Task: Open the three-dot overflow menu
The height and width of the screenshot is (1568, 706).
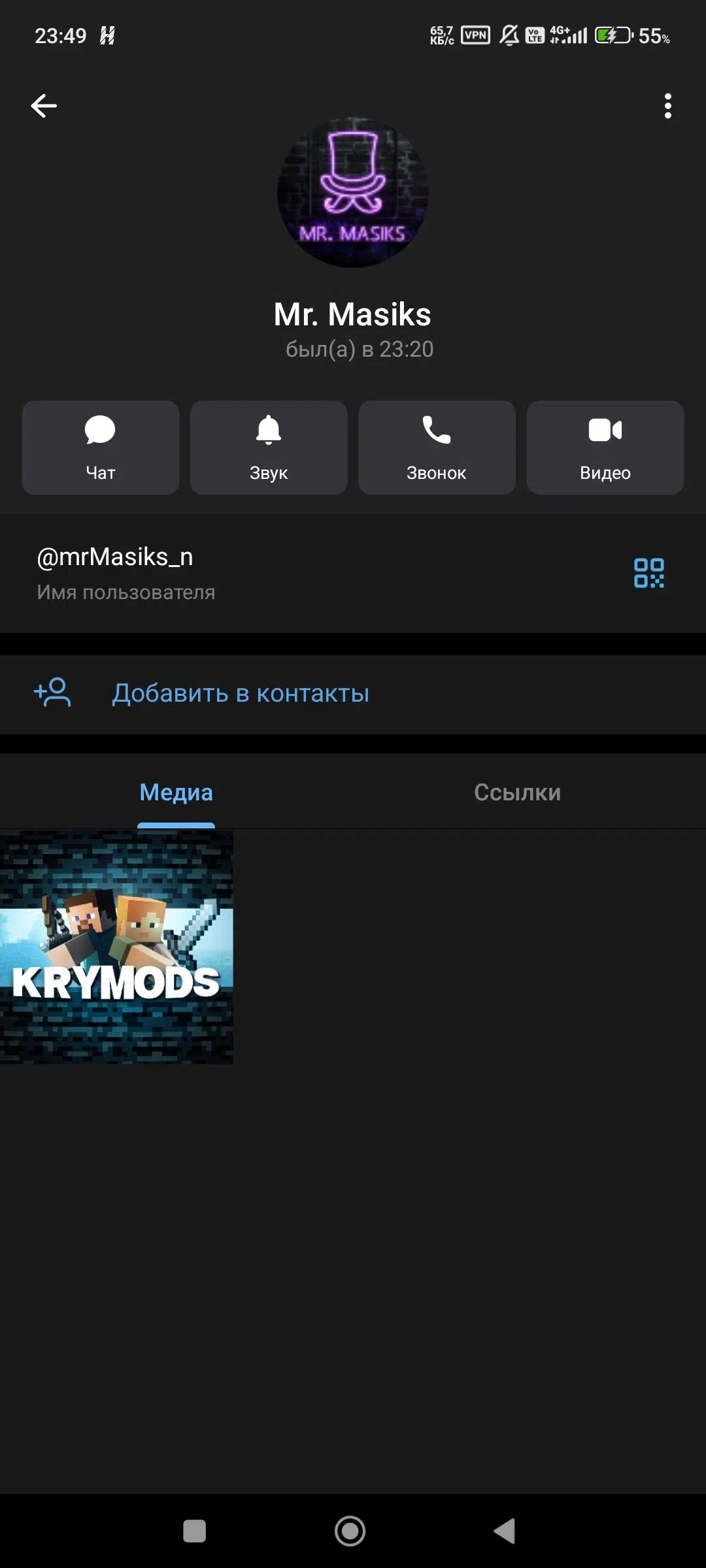Action: pyautogui.click(x=667, y=106)
